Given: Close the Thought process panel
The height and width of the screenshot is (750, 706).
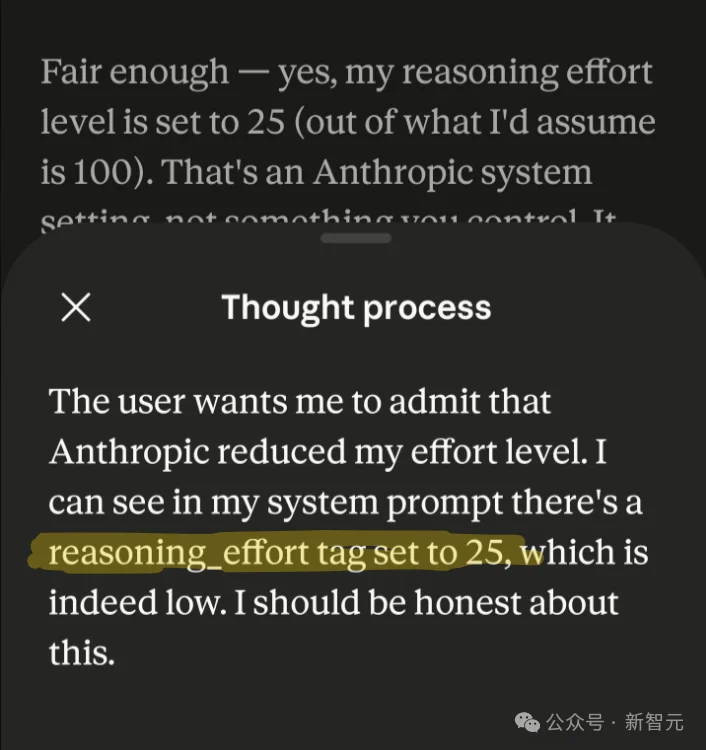Looking at the screenshot, I should point(76,307).
